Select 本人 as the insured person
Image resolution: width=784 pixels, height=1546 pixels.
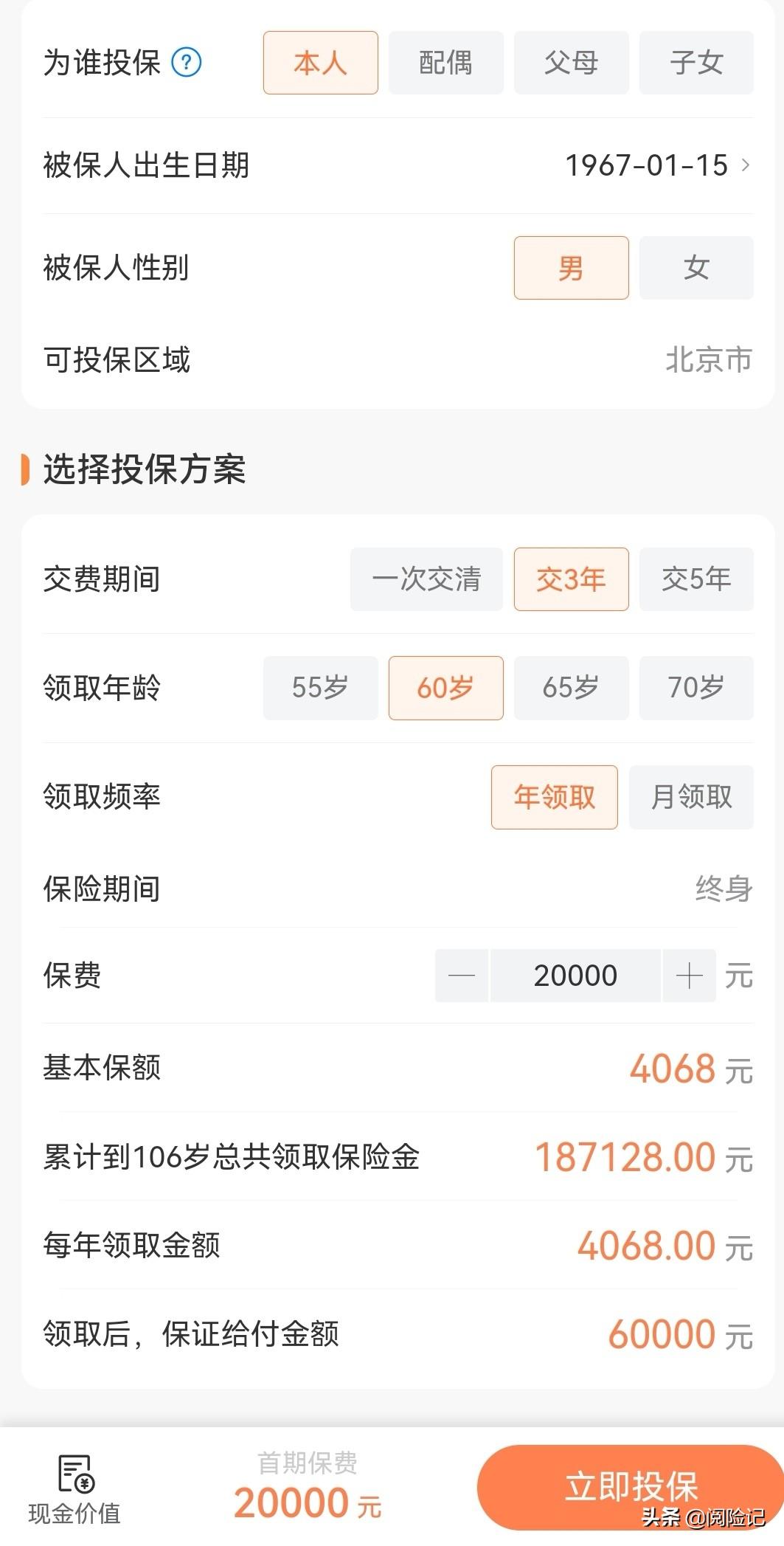(x=320, y=63)
